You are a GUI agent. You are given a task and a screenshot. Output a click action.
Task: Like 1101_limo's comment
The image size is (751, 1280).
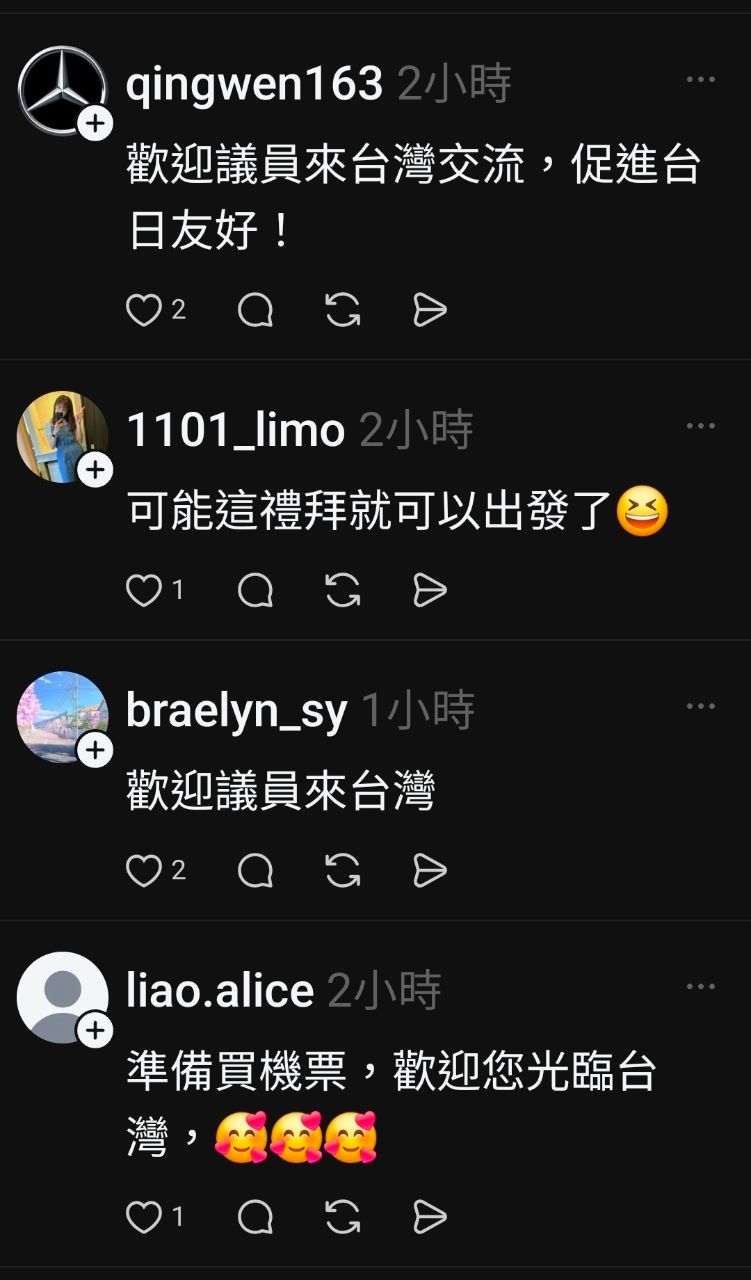pyautogui.click(x=144, y=591)
